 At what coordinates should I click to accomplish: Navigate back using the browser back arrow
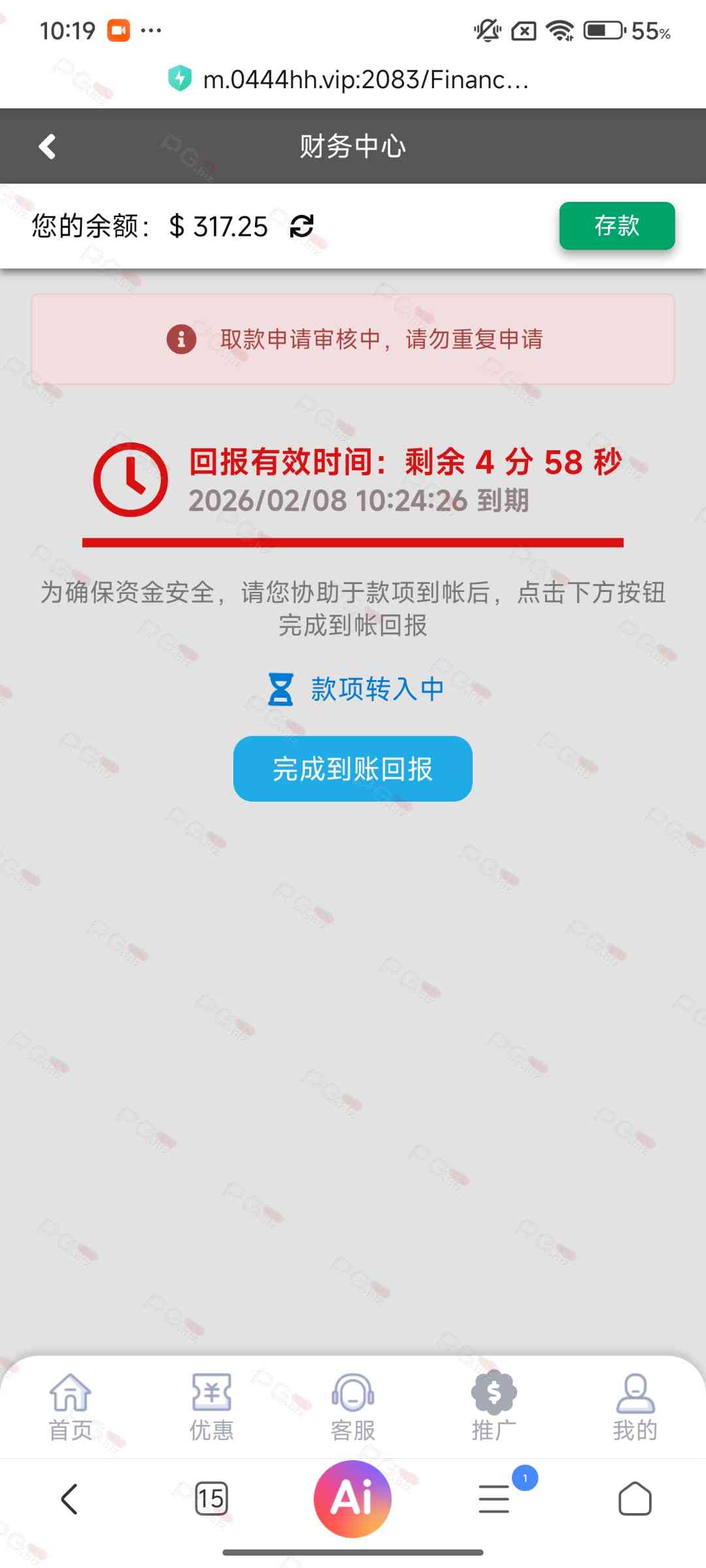69,1498
